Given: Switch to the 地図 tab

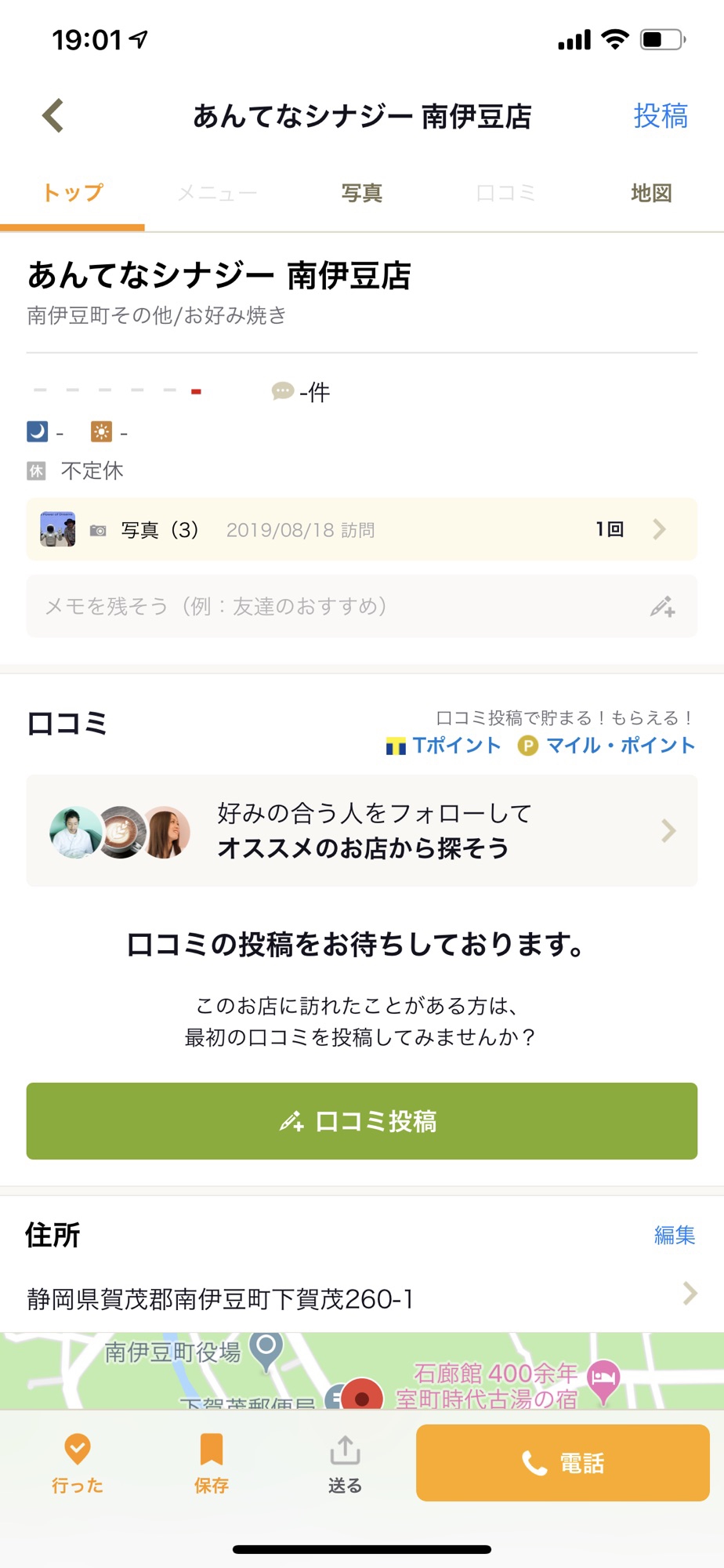Looking at the screenshot, I should click(651, 193).
